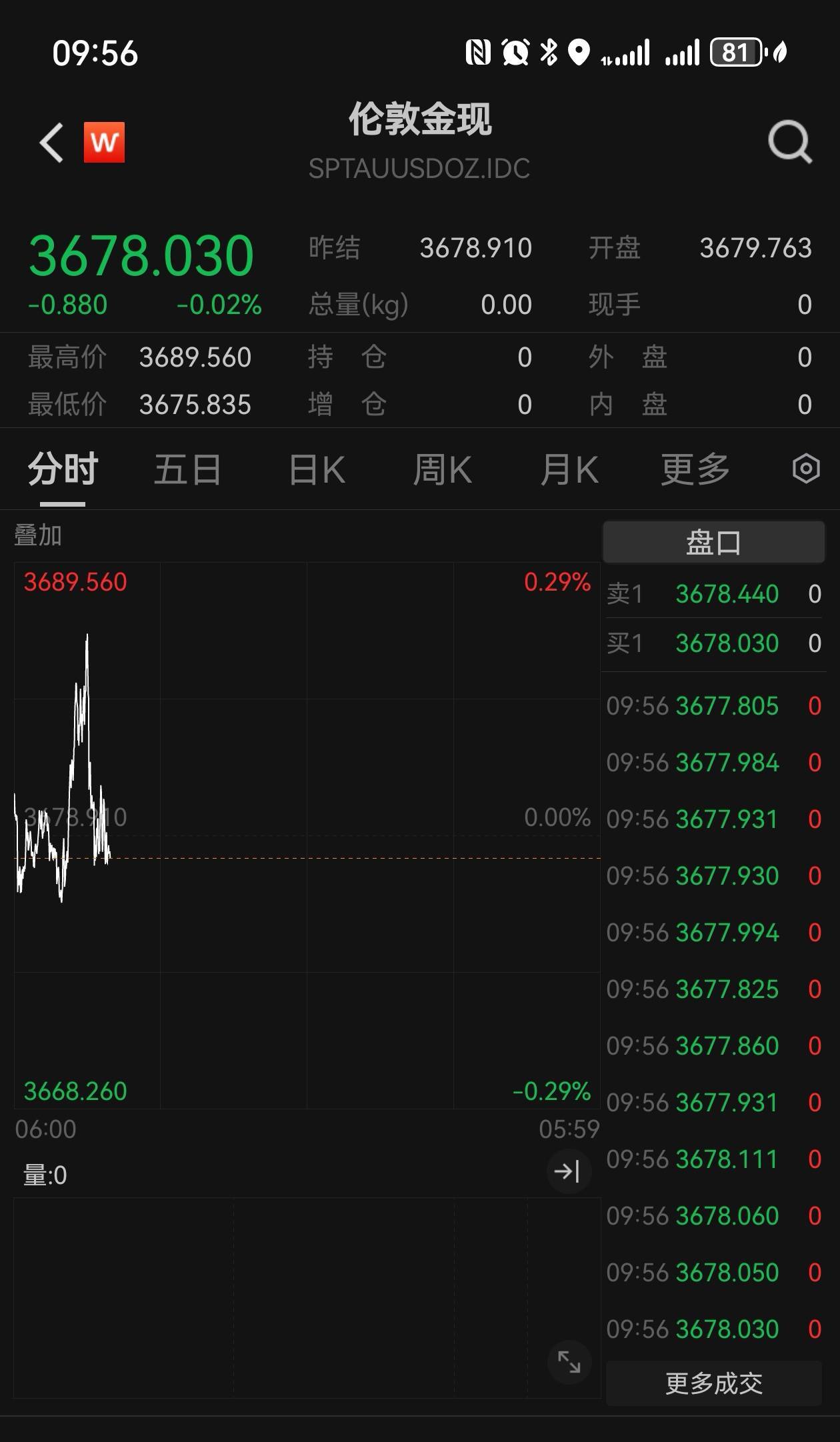The height and width of the screenshot is (1442, 840).
Task: Open the 月K monthly chart tab
Action: click(x=569, y=469)
